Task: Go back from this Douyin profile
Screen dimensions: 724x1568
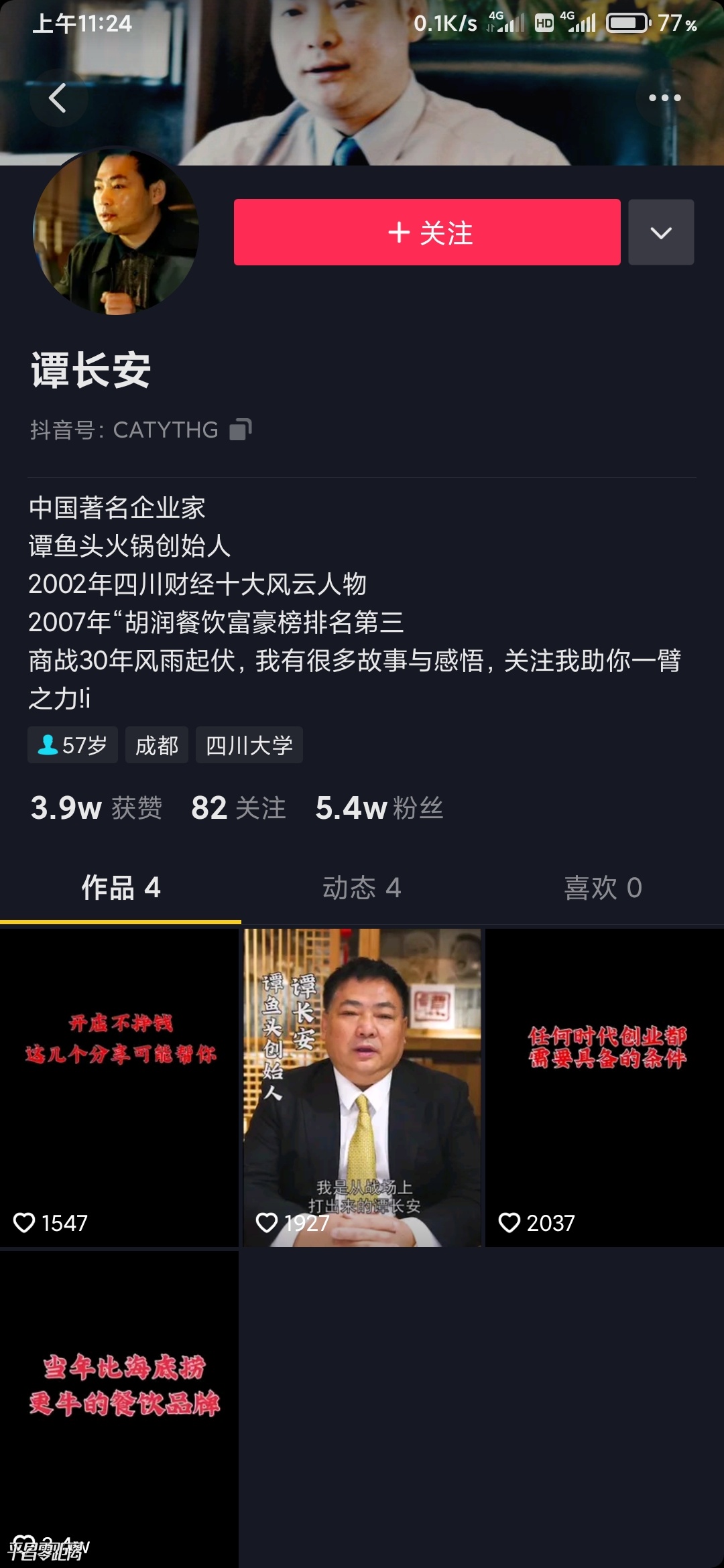Action: (x=58, y=98)
